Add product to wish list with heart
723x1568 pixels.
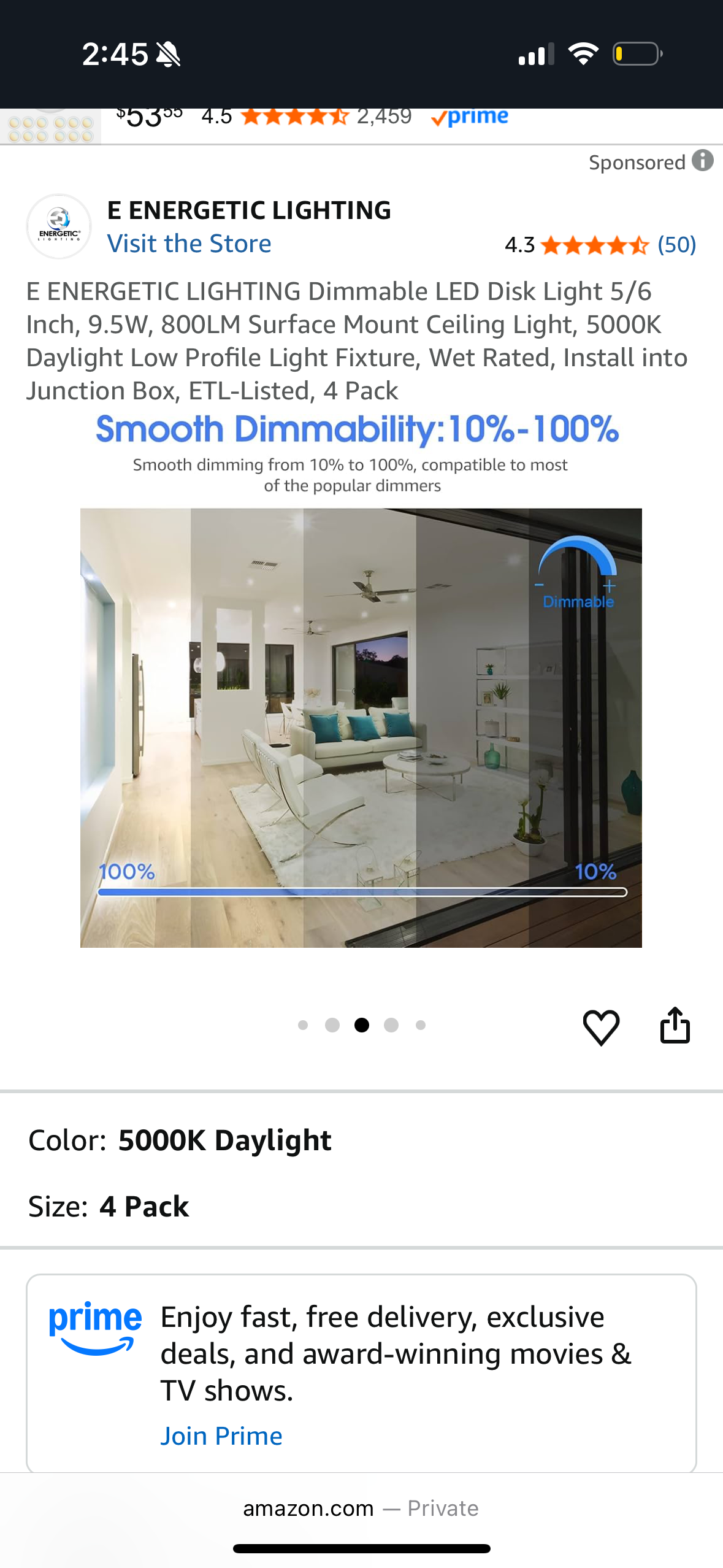[x=600, y=1027]
